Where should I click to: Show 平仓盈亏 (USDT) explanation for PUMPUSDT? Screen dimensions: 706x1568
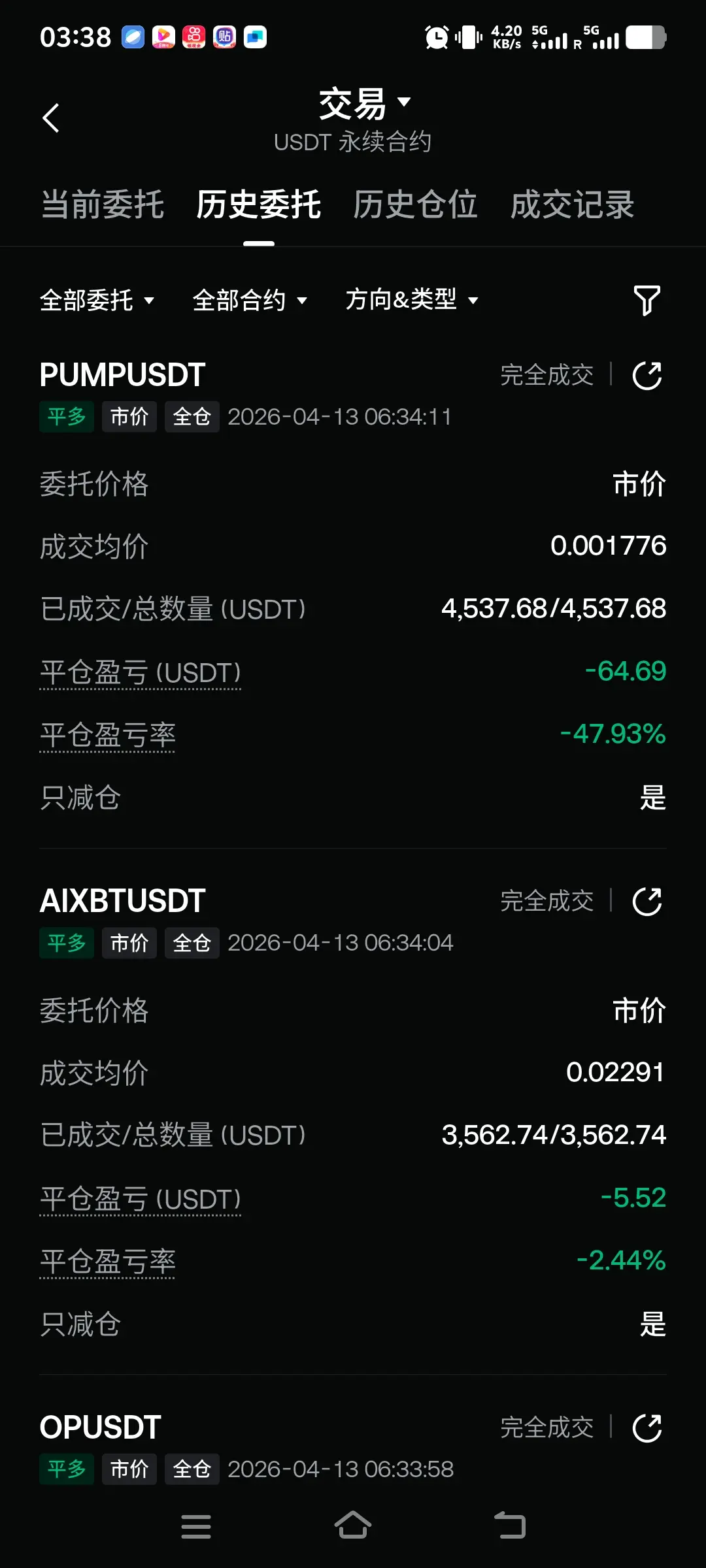(141, 673)
